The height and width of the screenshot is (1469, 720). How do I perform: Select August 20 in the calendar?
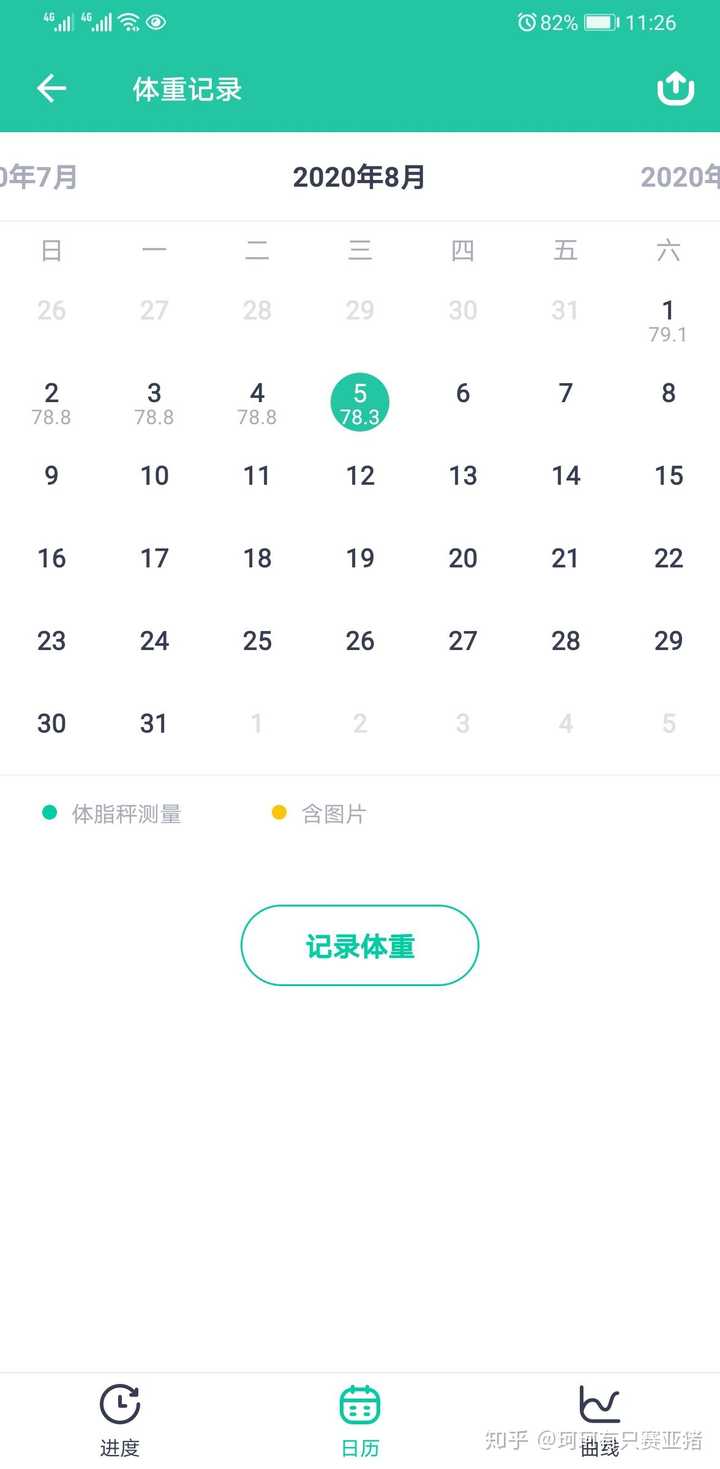click(463, 559)
